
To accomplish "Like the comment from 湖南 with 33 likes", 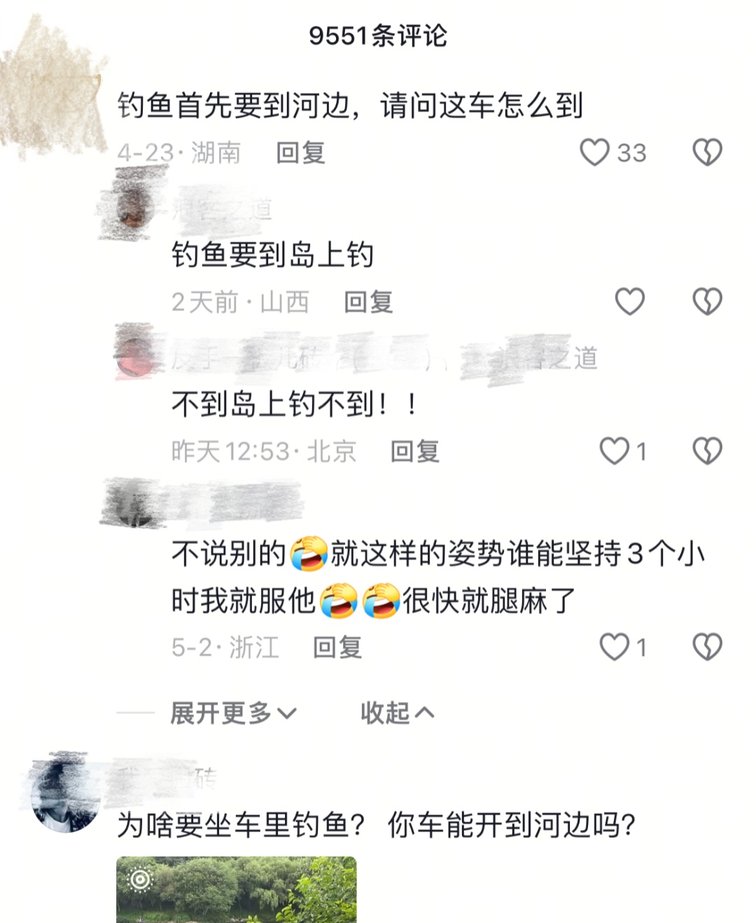I will click(596, 152).
